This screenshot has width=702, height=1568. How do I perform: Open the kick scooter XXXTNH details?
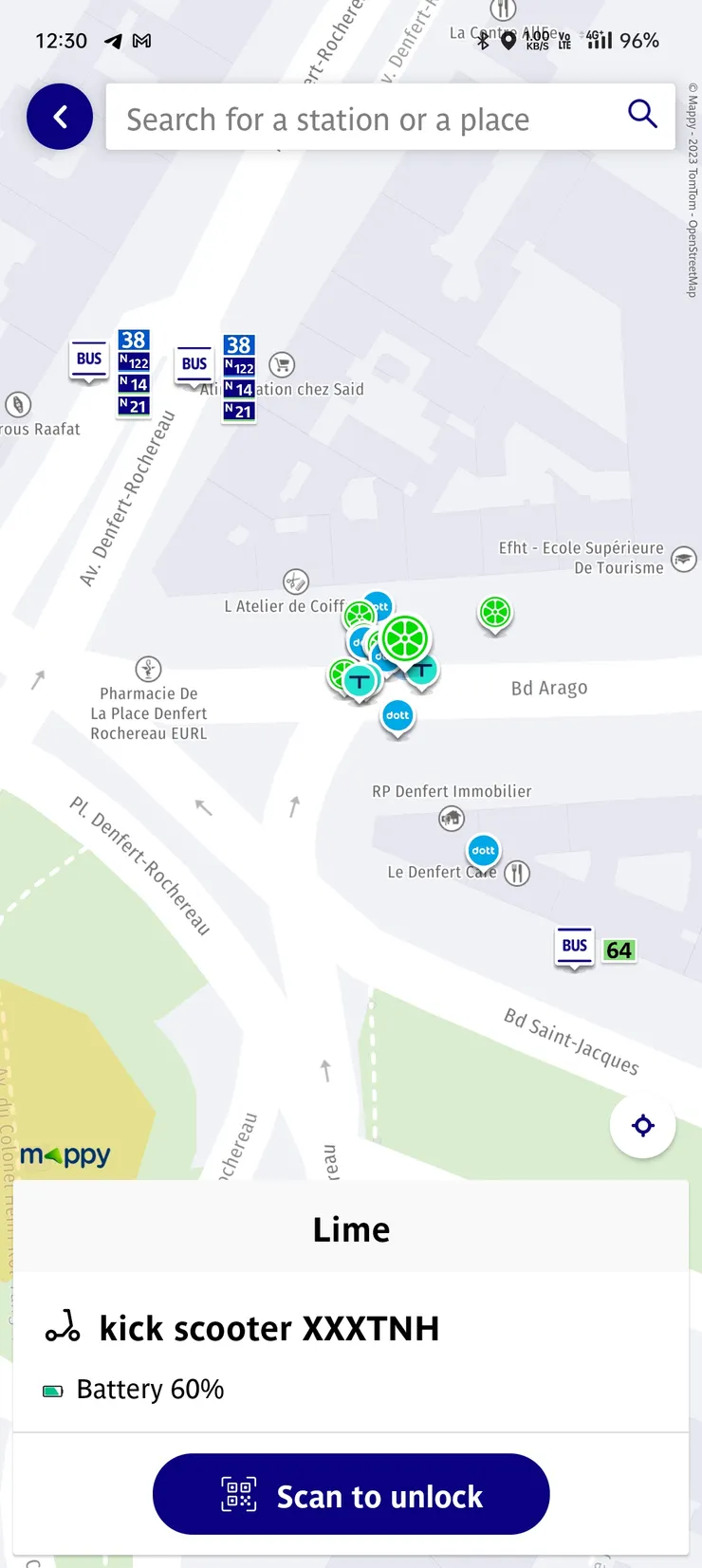click(269, 1328)
